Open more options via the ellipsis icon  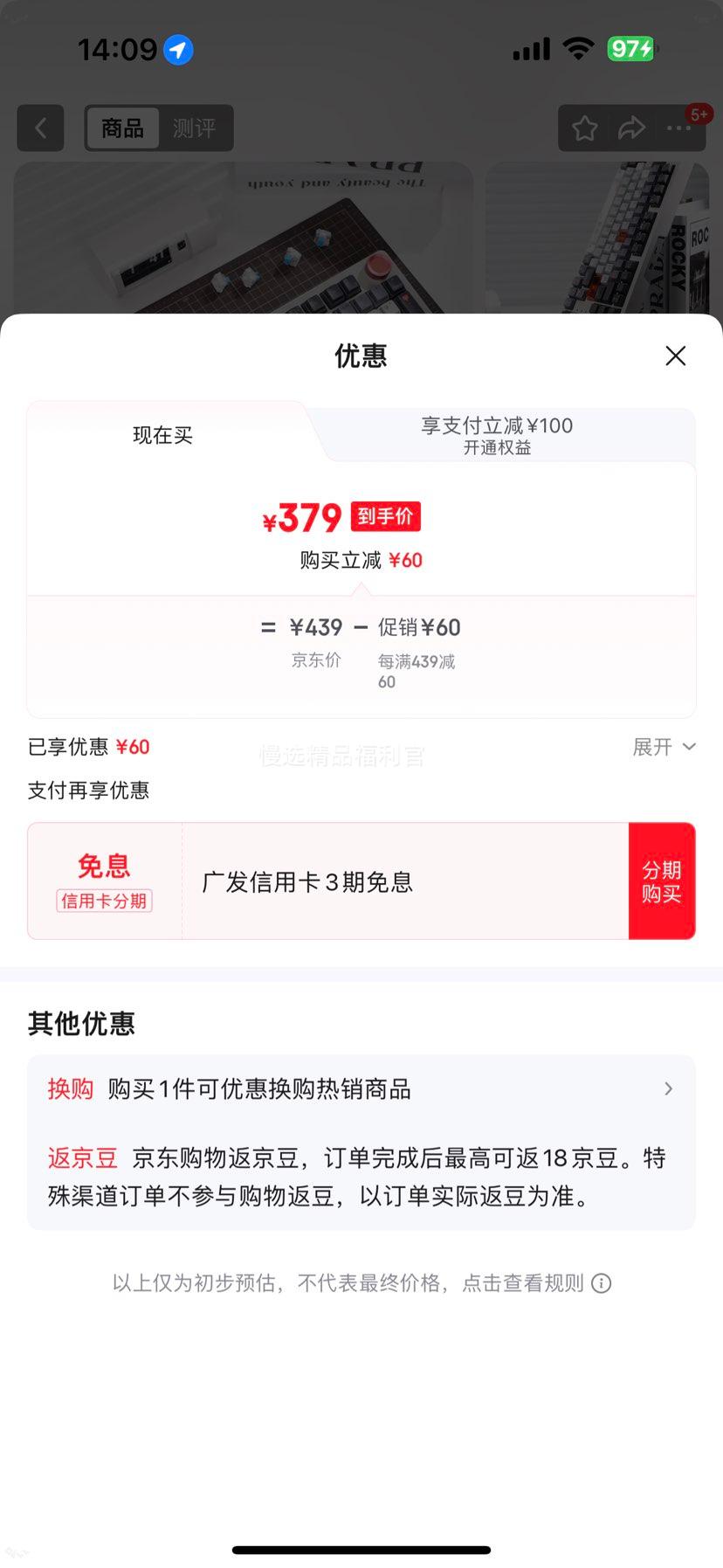tap(678, 128)
